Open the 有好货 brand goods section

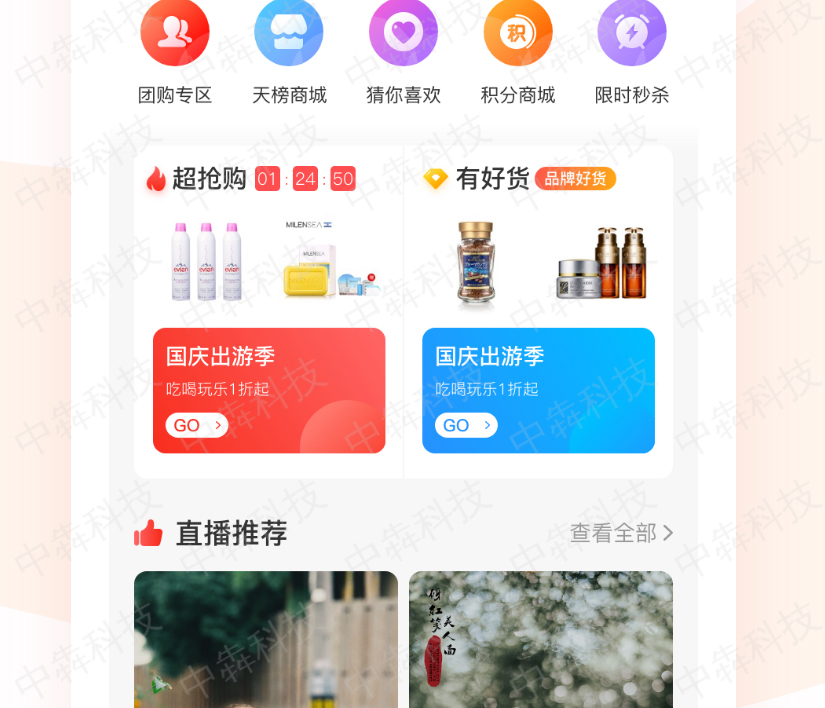click(492, 179)
